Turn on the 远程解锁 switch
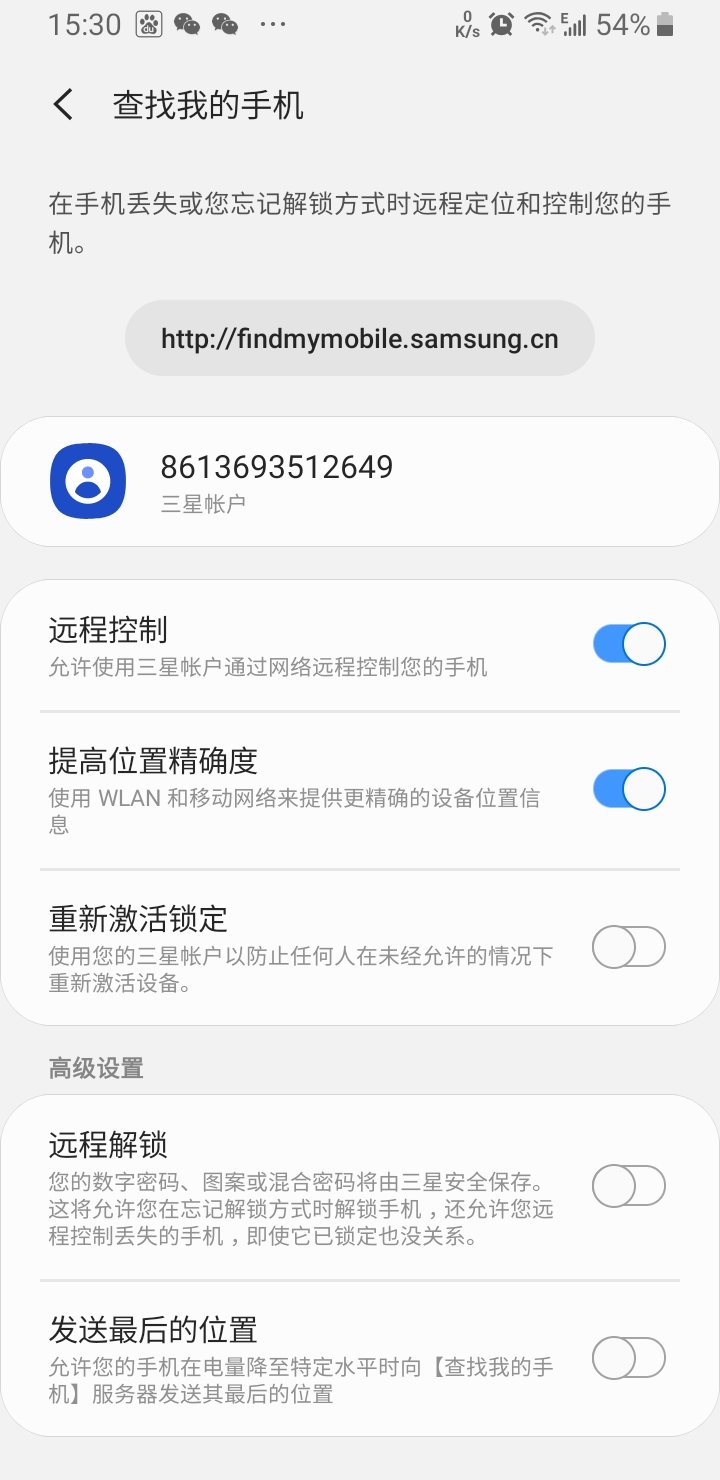Viewport: 720px width, 1480px height. coord(629,1186)
